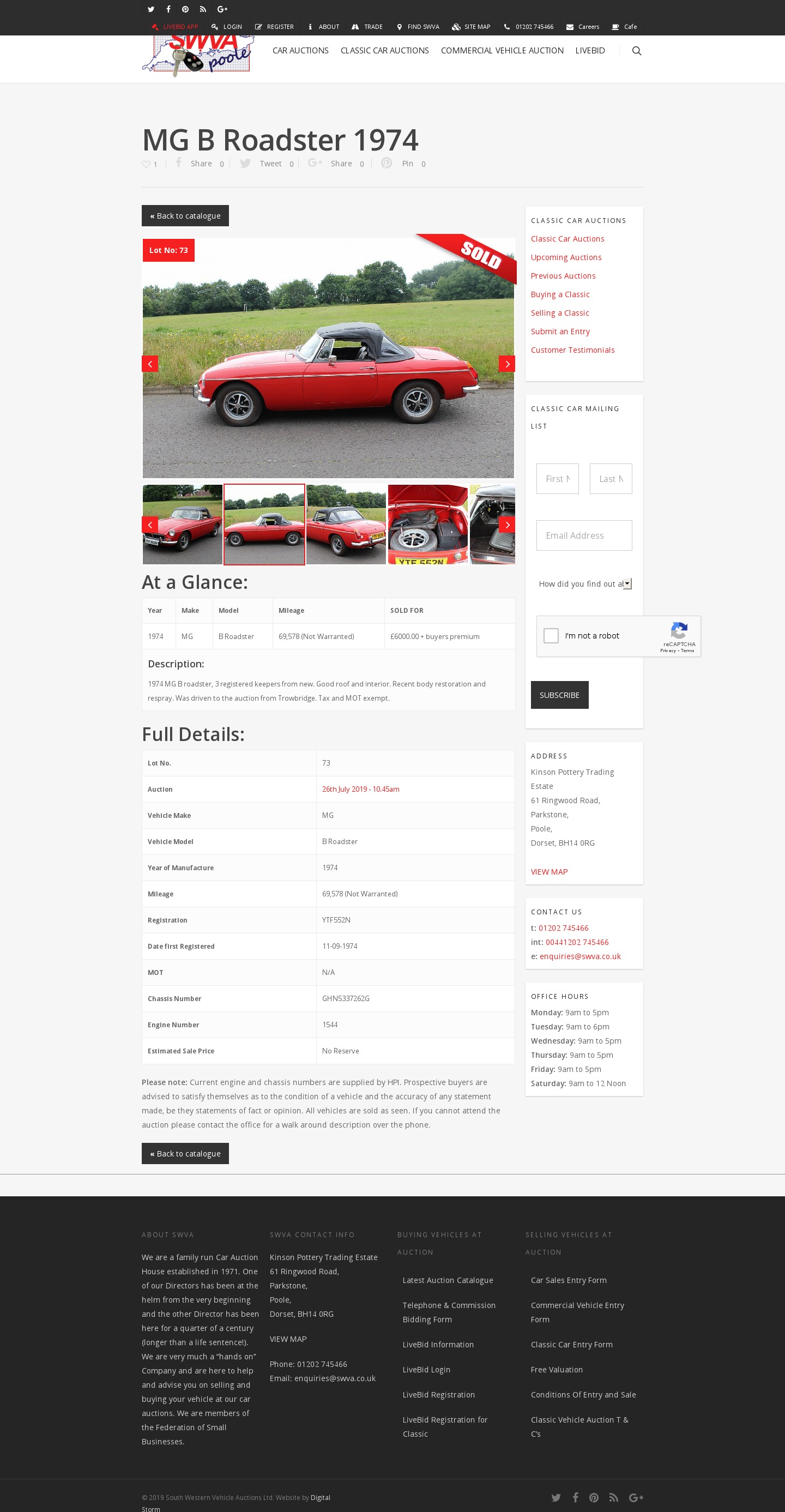Tap the Subscribe button

point(559,695)
